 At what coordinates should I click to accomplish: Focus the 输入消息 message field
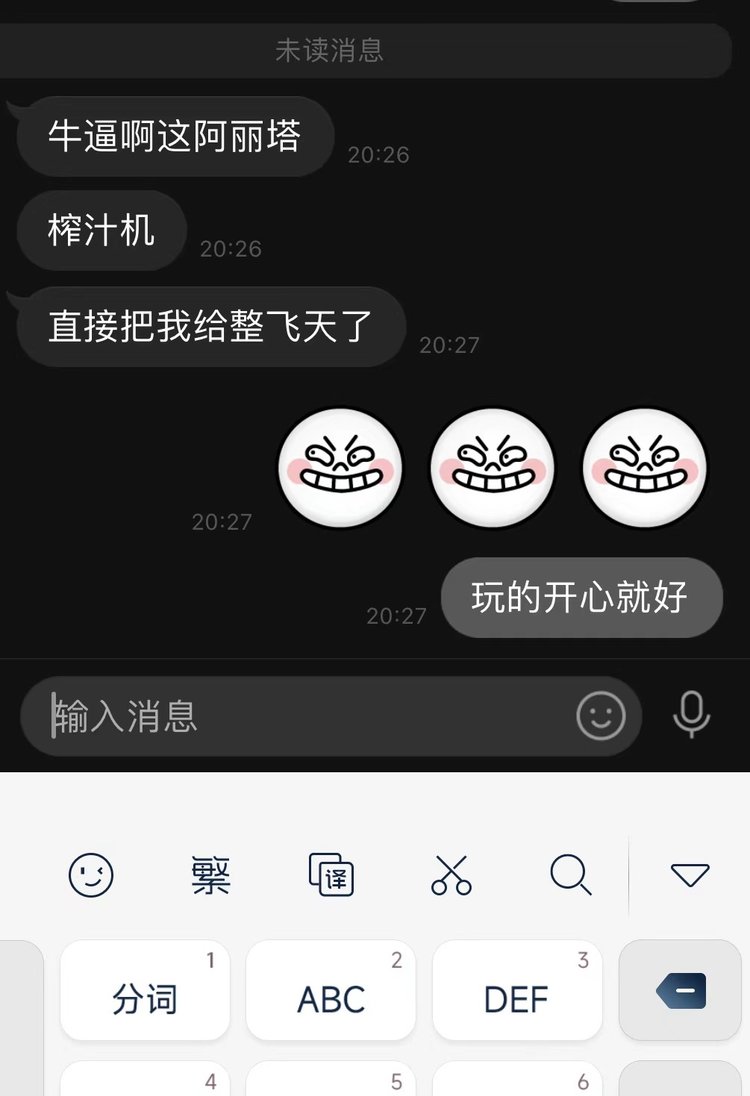(x=300, y=716)
